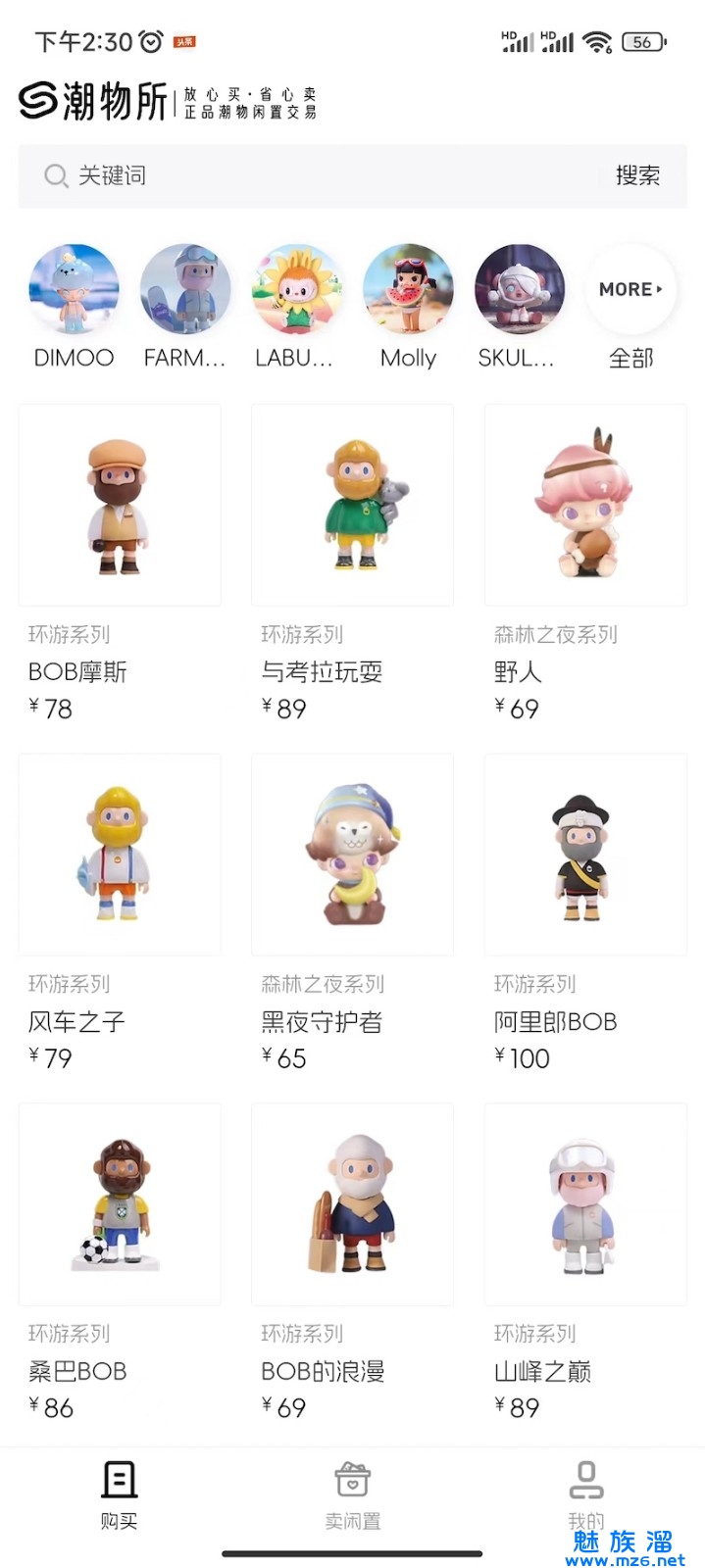Viewport: 705px width, 1568px height.
Task: Tap the 搜索 button
Action: (x=637, y=175)
